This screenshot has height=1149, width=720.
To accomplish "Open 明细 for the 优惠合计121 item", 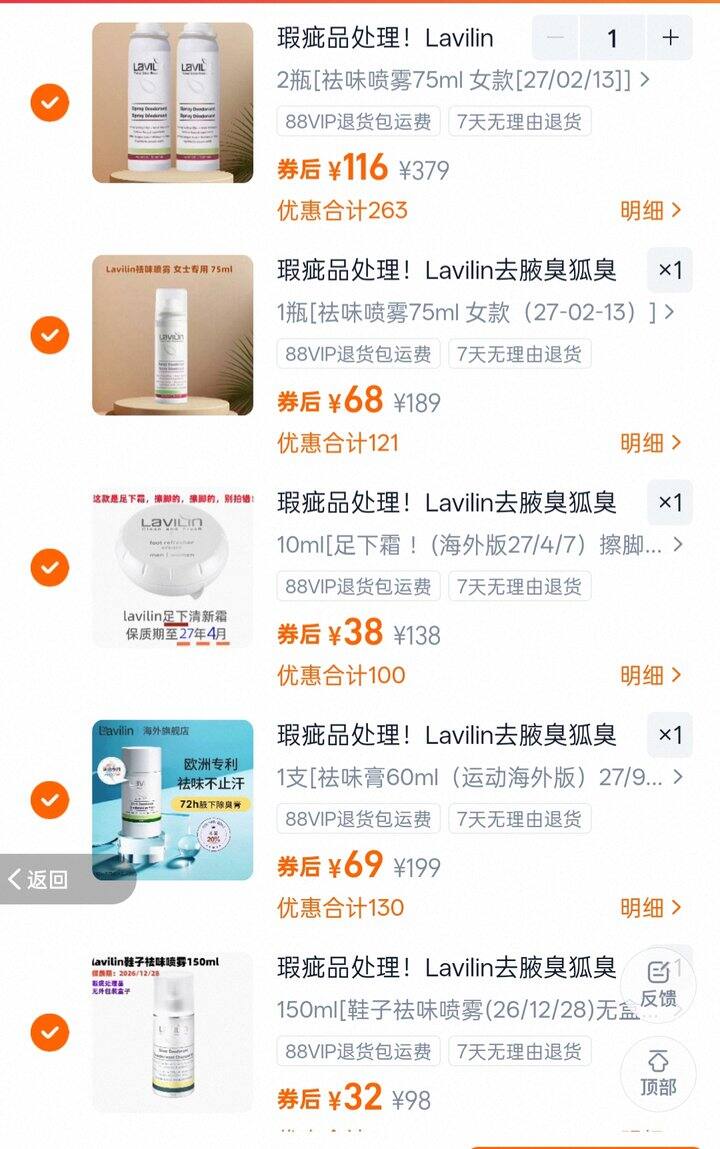I will (650, 443).
